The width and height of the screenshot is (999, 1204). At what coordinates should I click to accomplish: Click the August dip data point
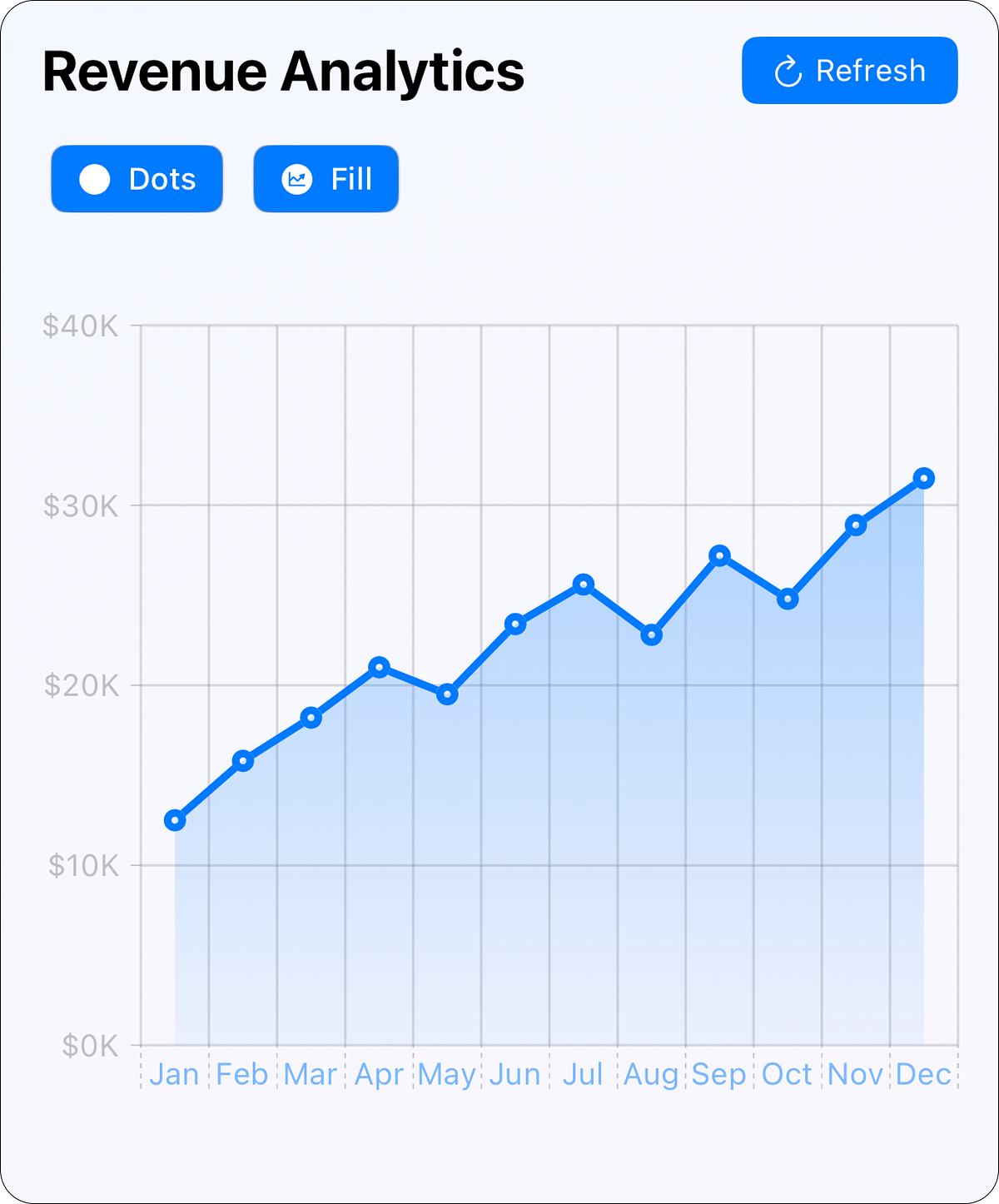click(651, 635)
